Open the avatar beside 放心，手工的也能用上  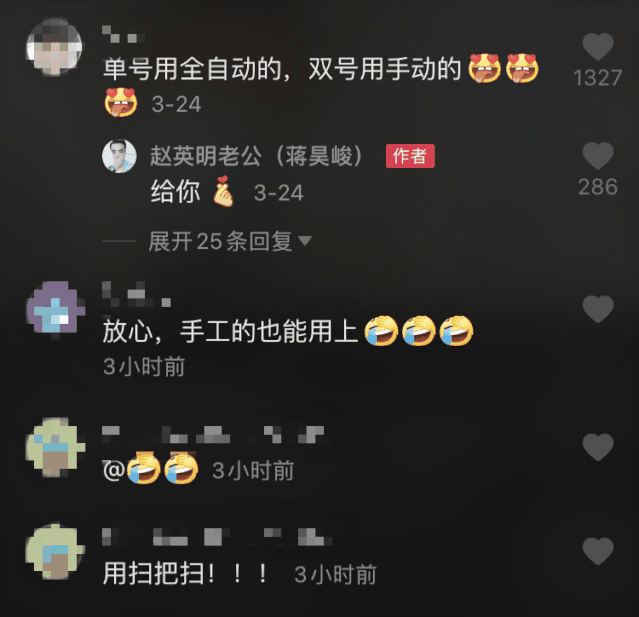coord(54,312)
